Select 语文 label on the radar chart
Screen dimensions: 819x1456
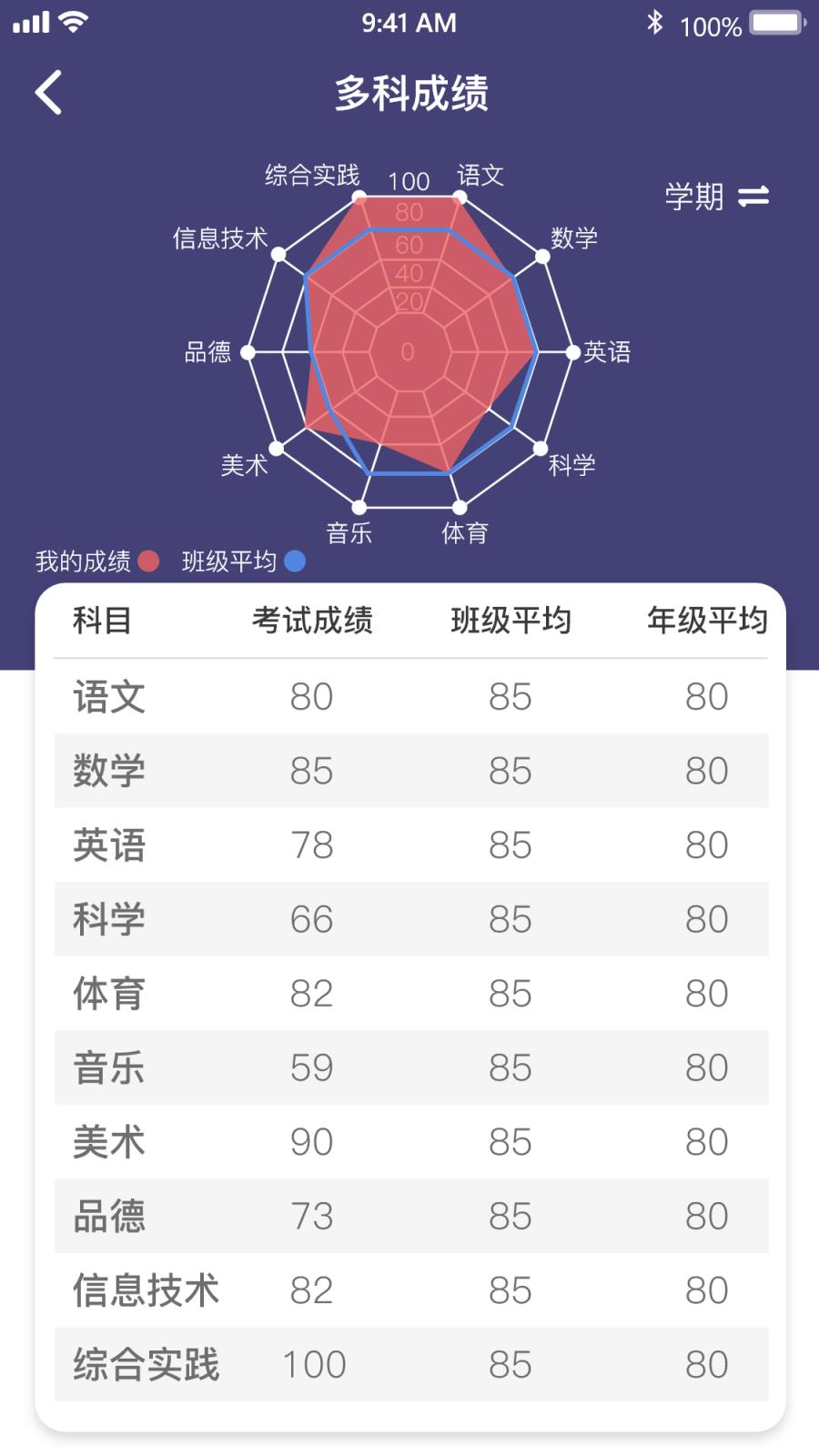pos(480,175)
